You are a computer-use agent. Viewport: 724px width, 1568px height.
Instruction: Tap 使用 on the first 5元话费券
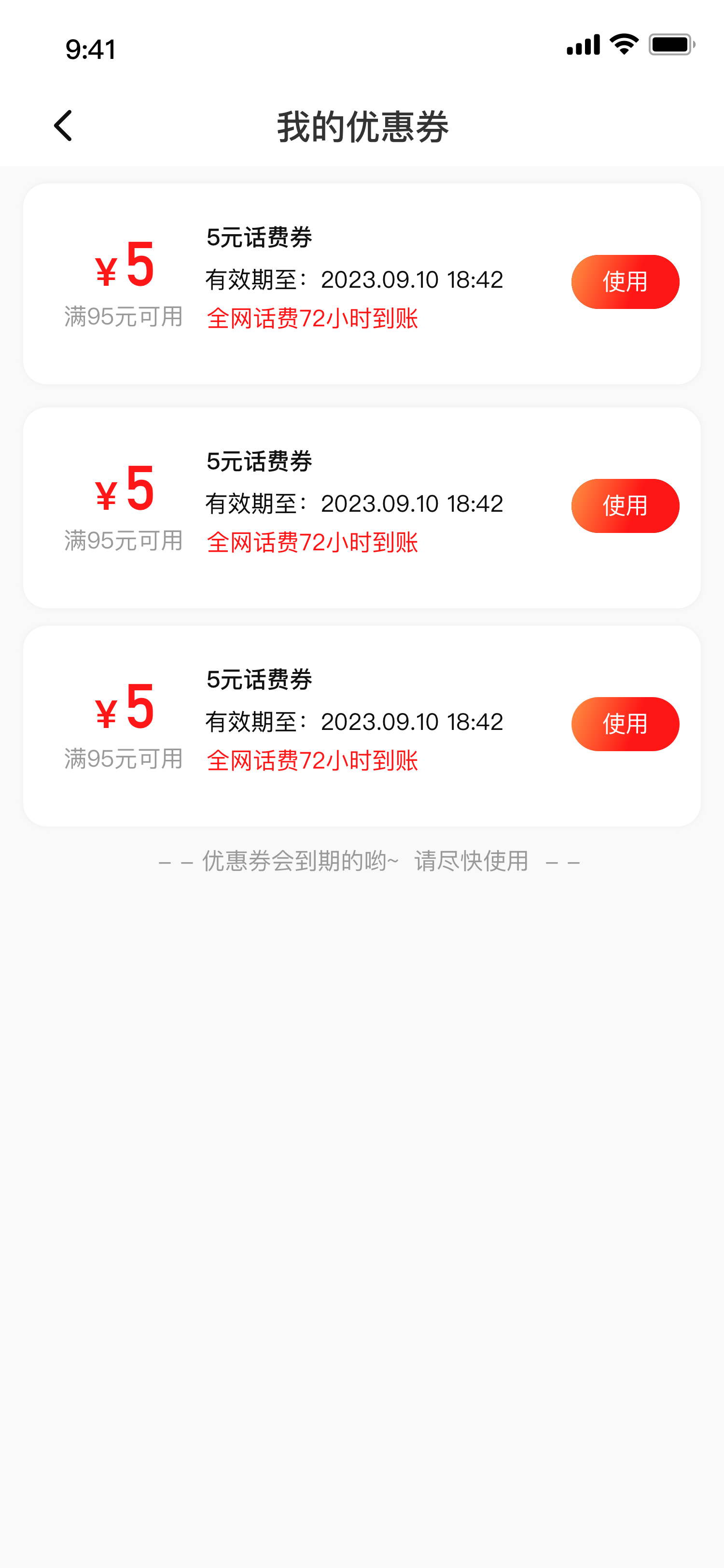pyautogui.click(x=625, y=282)
